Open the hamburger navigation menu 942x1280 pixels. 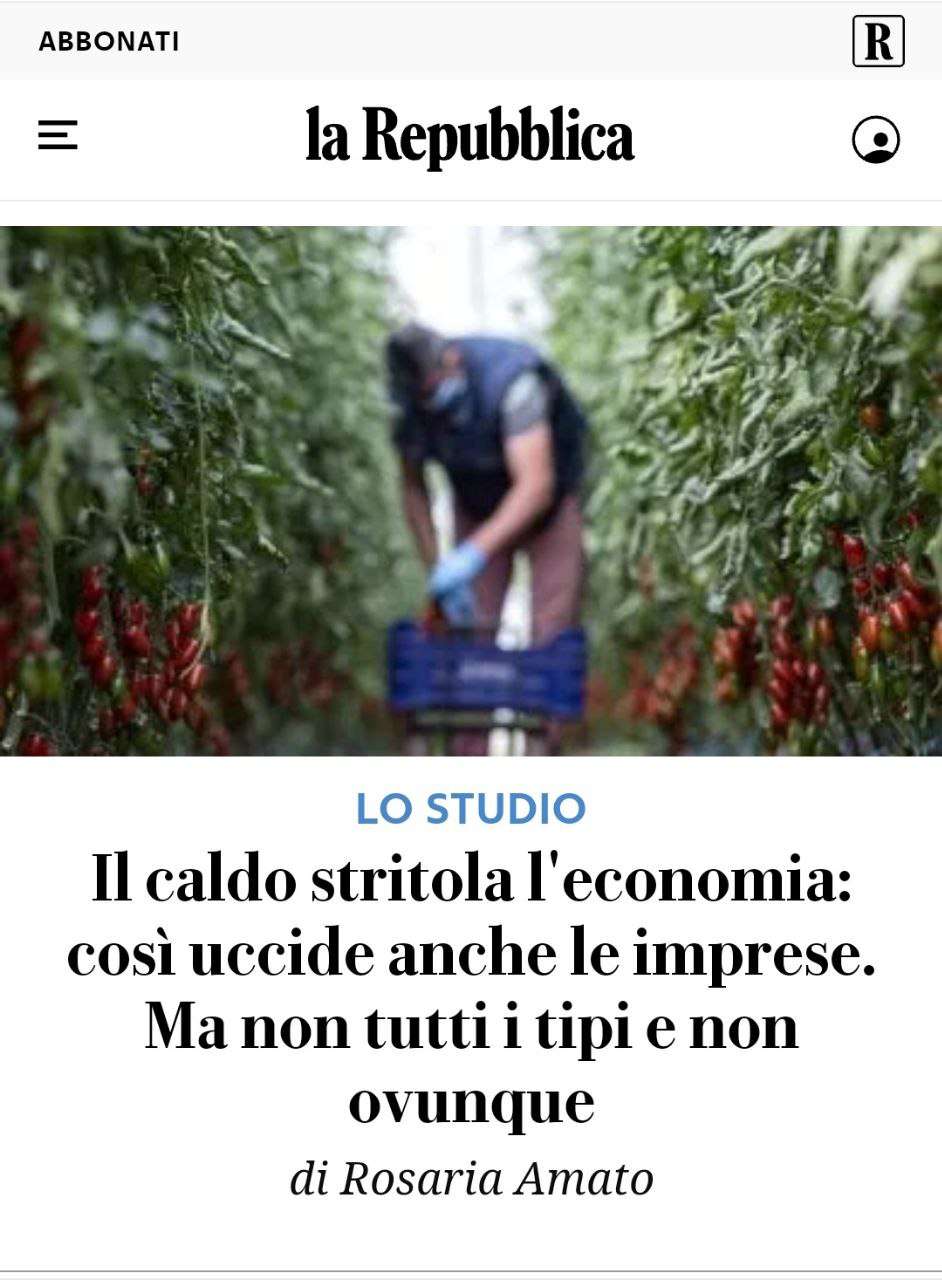point(58,136)
